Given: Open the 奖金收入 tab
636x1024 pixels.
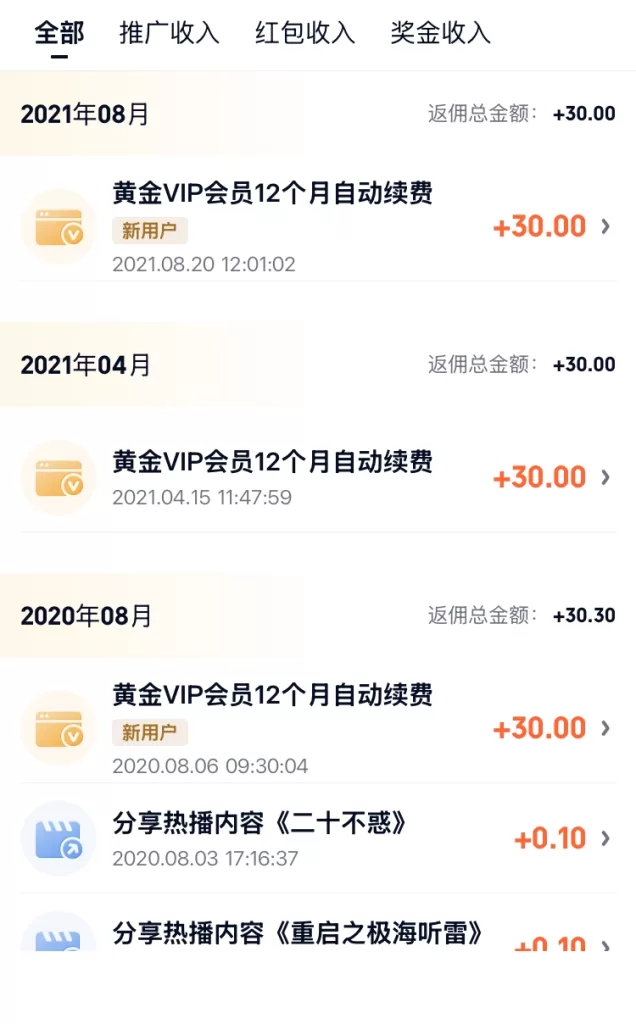Looking at the screenshot, I should click(x=441, y=33).
